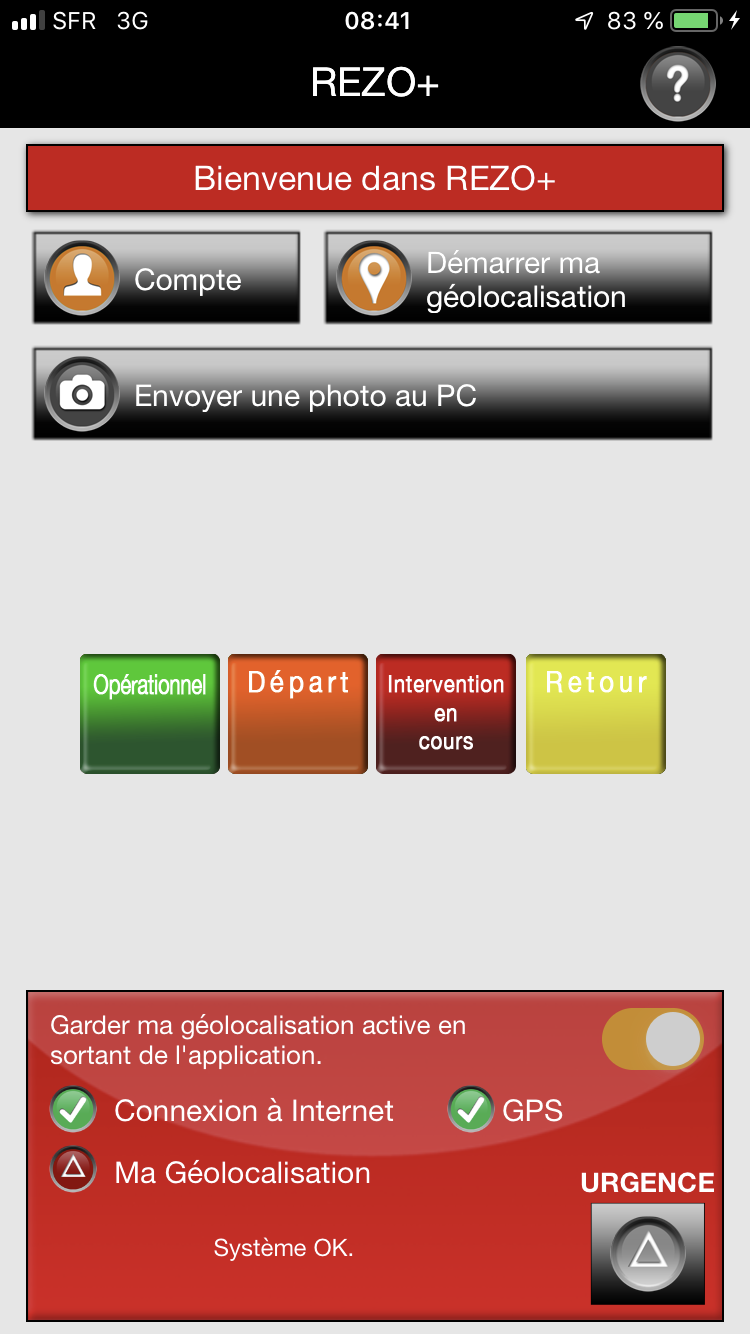Toggle keeping geolocation active in background
This screenshot has width=750, height=1334.
652,1039
